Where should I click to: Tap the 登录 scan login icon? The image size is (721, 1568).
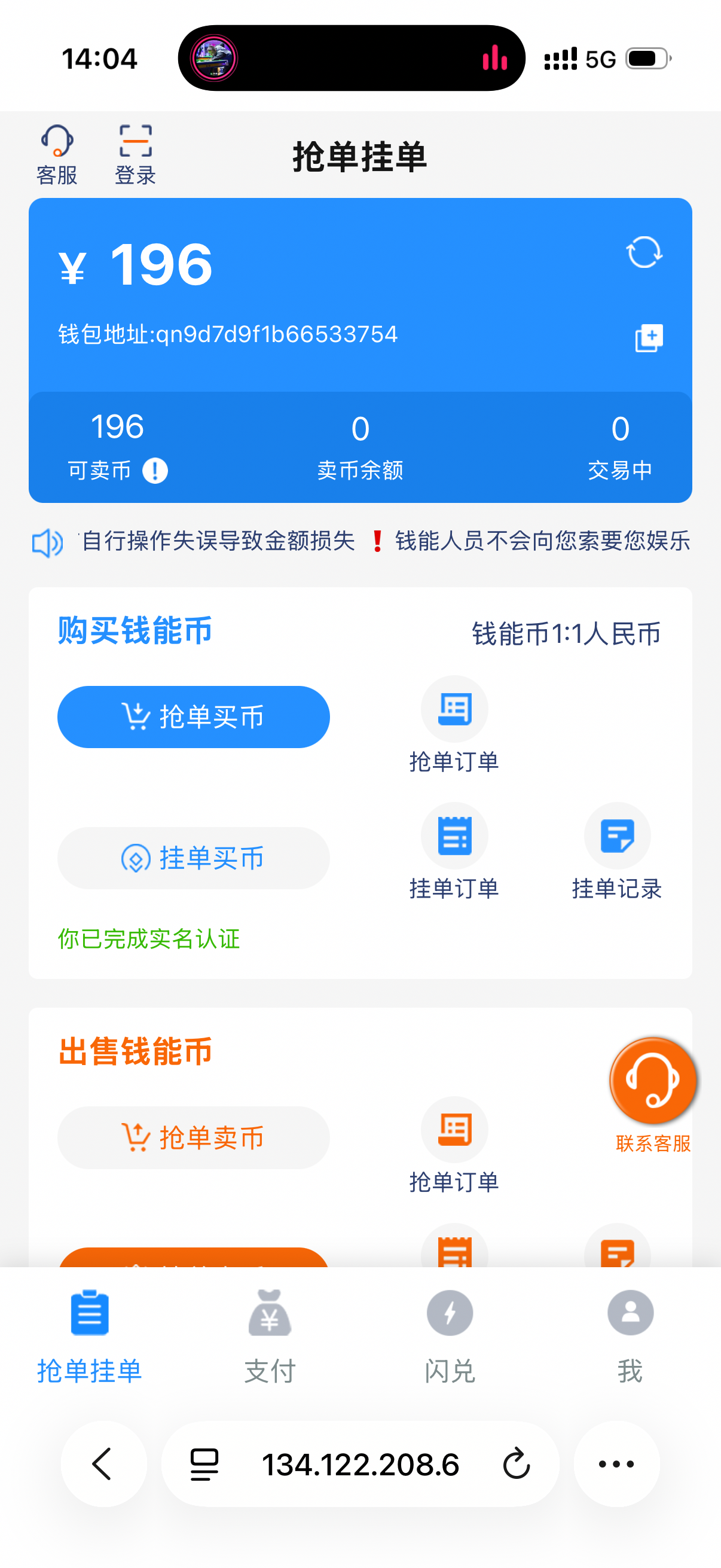click(x=135, y=155)
